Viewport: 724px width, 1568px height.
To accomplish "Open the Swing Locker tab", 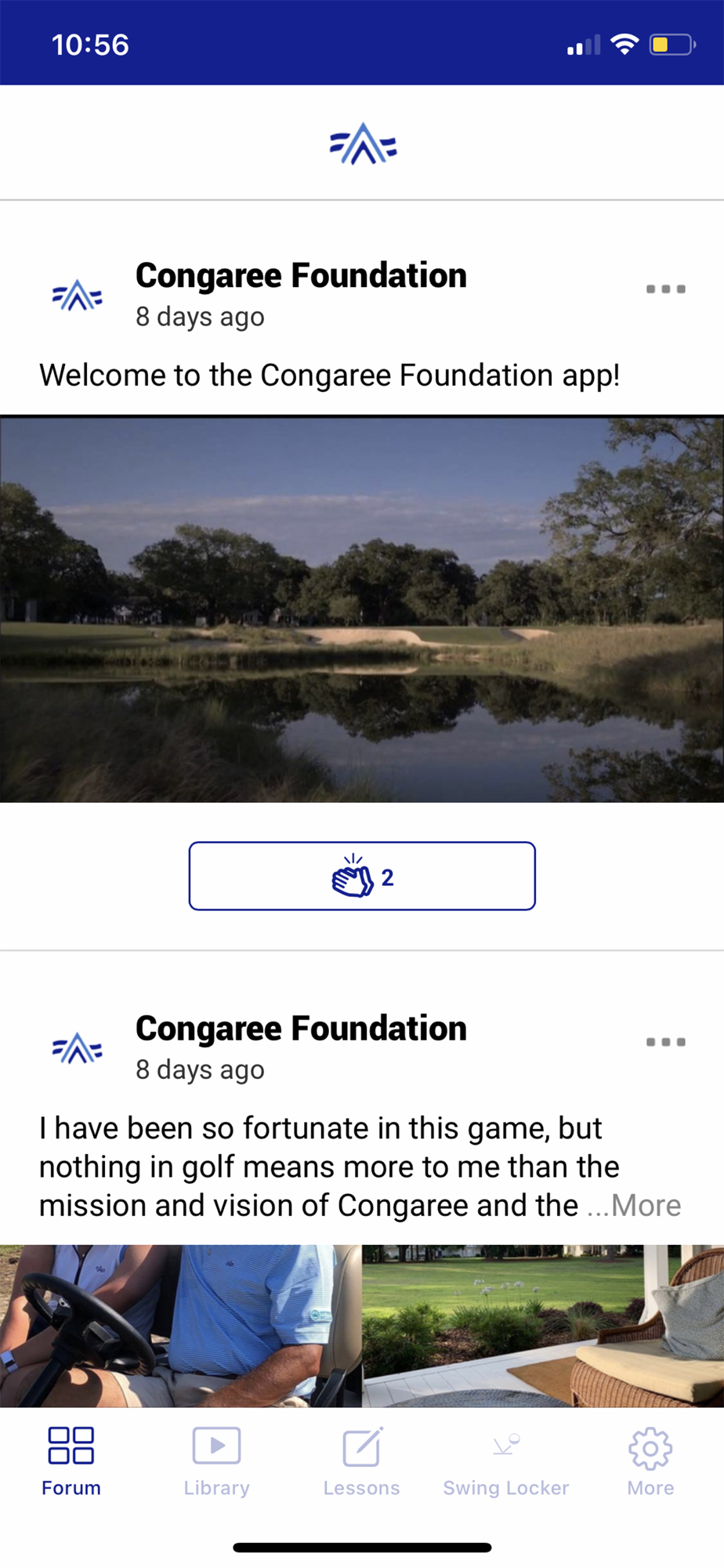I will (x=506, y=1461).
